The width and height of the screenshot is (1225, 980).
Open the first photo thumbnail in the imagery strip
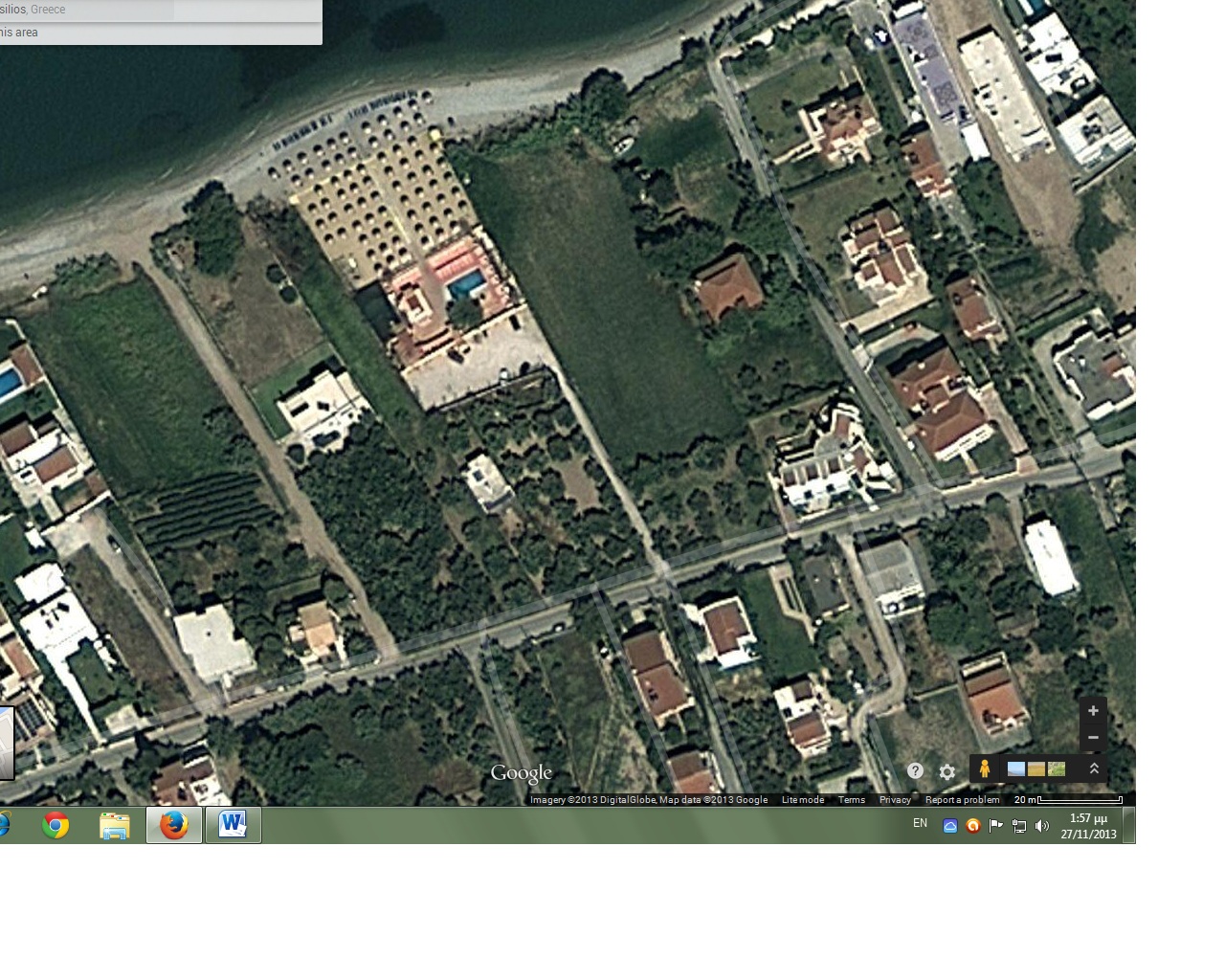pyautogui.click(x=1016, y=768)
